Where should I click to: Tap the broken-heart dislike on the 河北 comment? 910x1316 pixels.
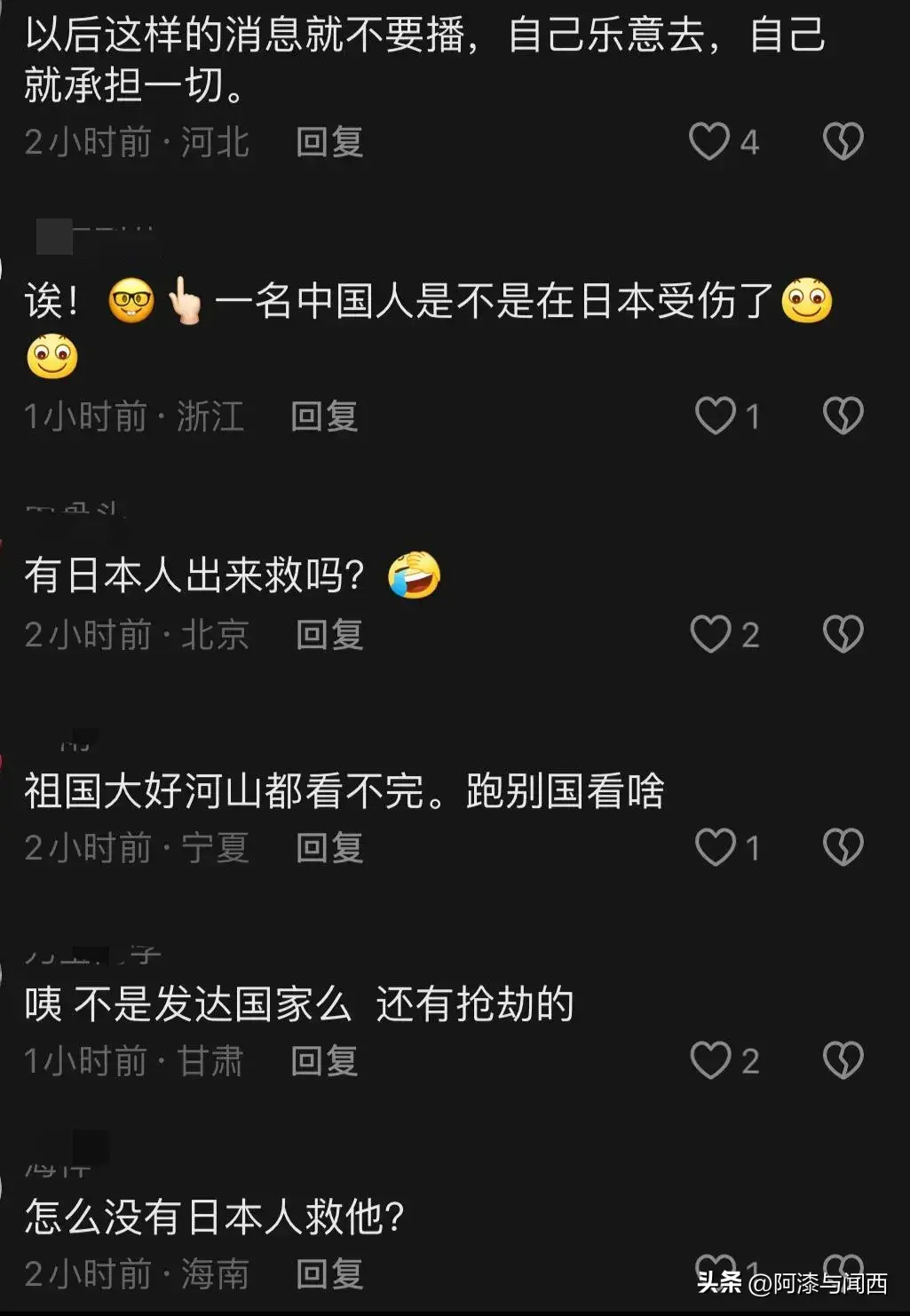point(842,142)
